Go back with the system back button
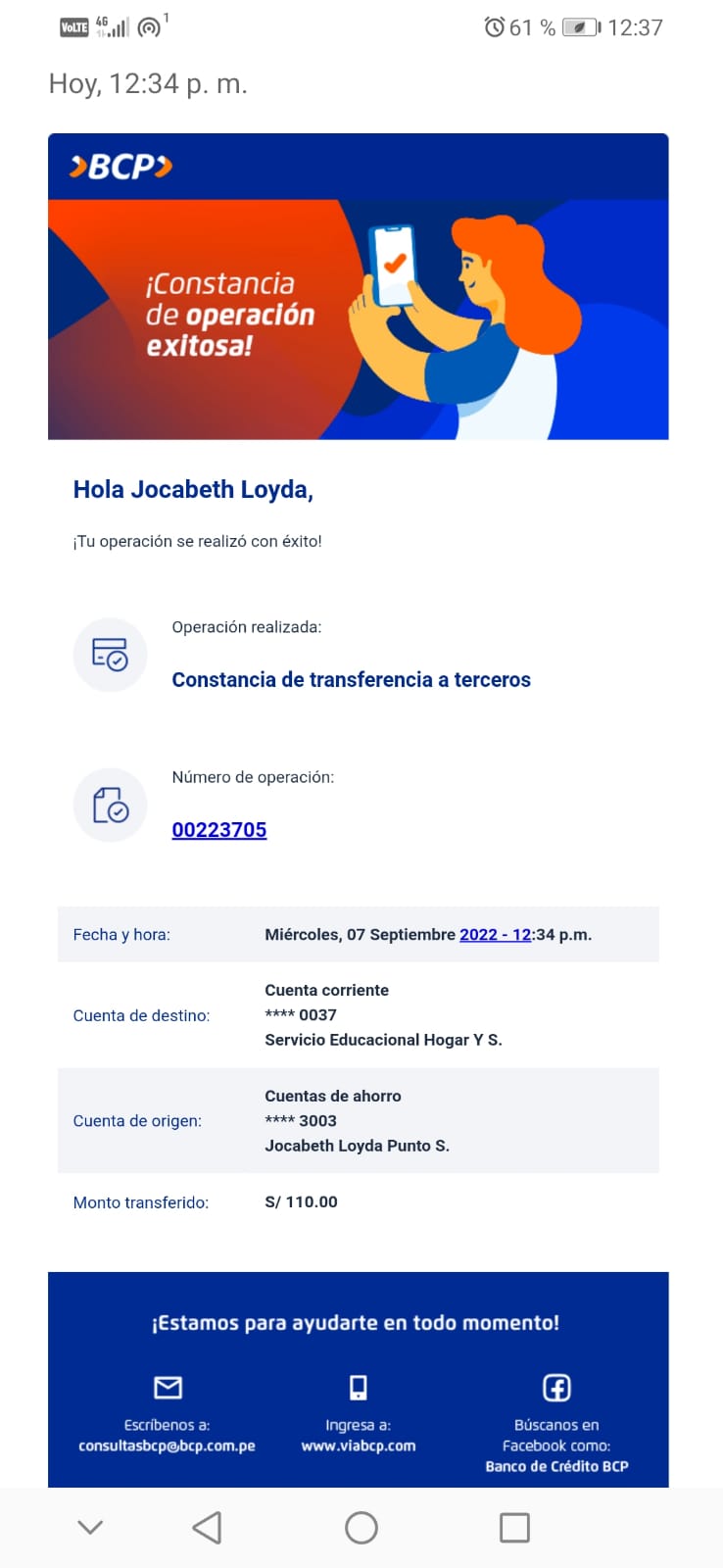 (x=207, y=1527)
